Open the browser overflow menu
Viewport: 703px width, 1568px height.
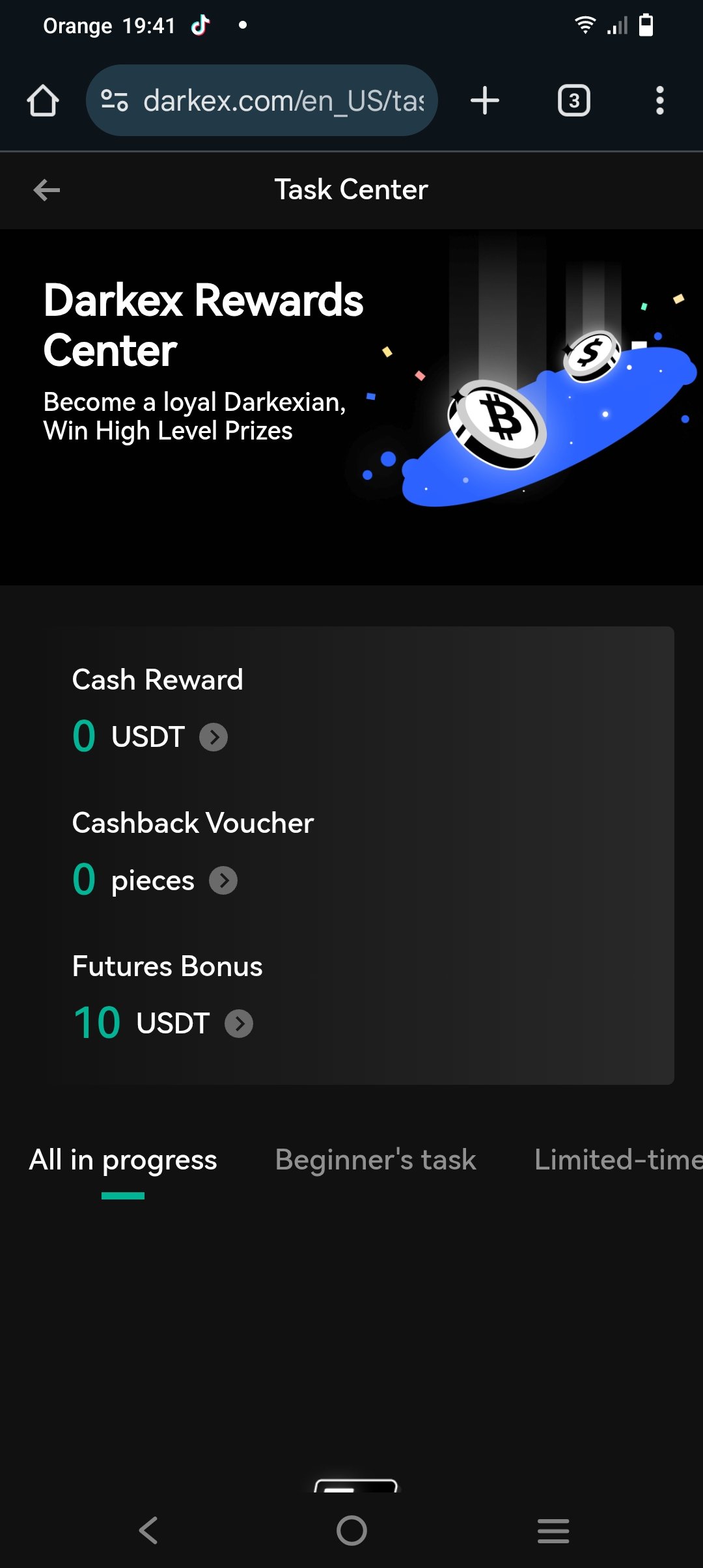click(660, 100)
